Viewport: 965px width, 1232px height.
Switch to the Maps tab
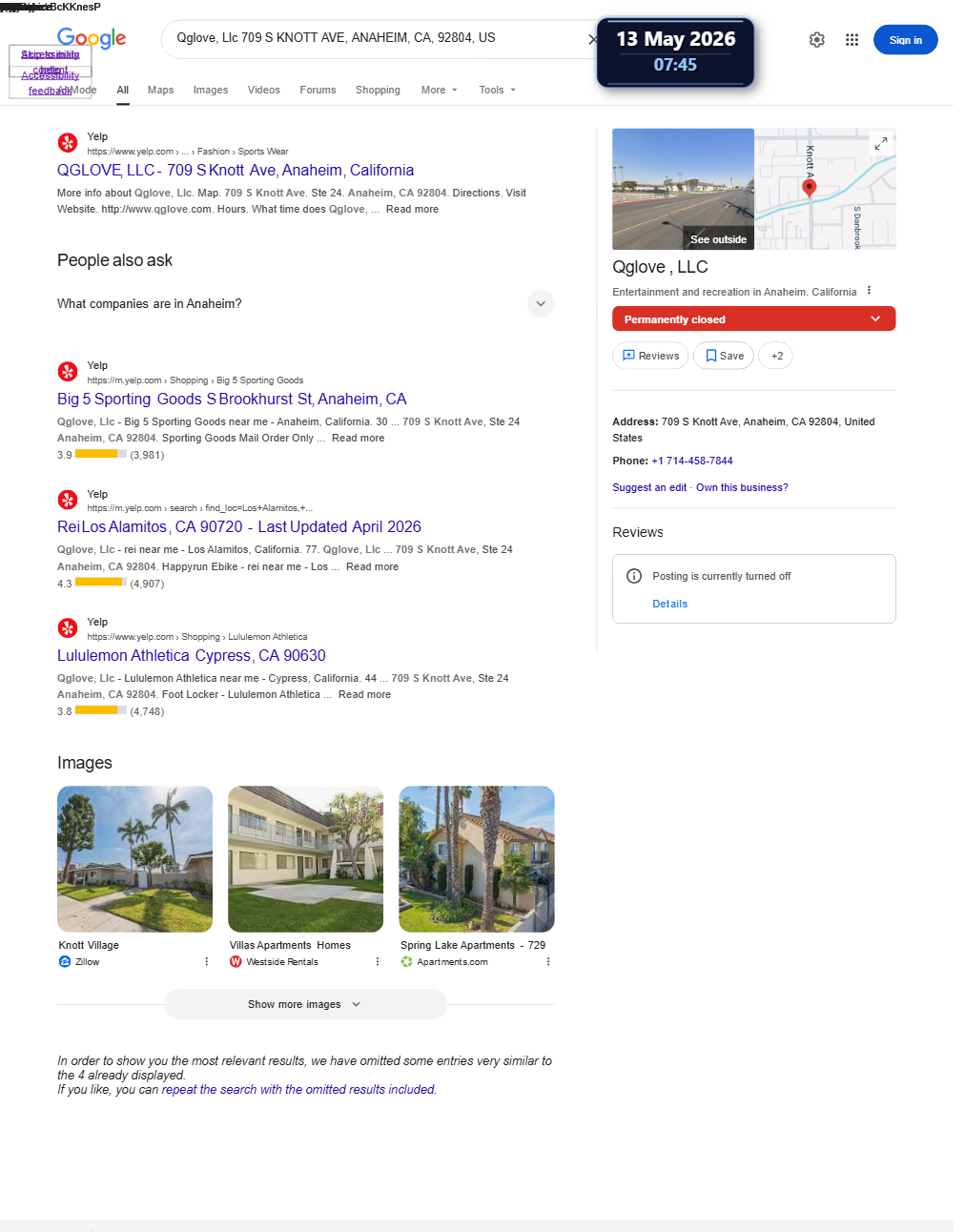coord(160,90)
